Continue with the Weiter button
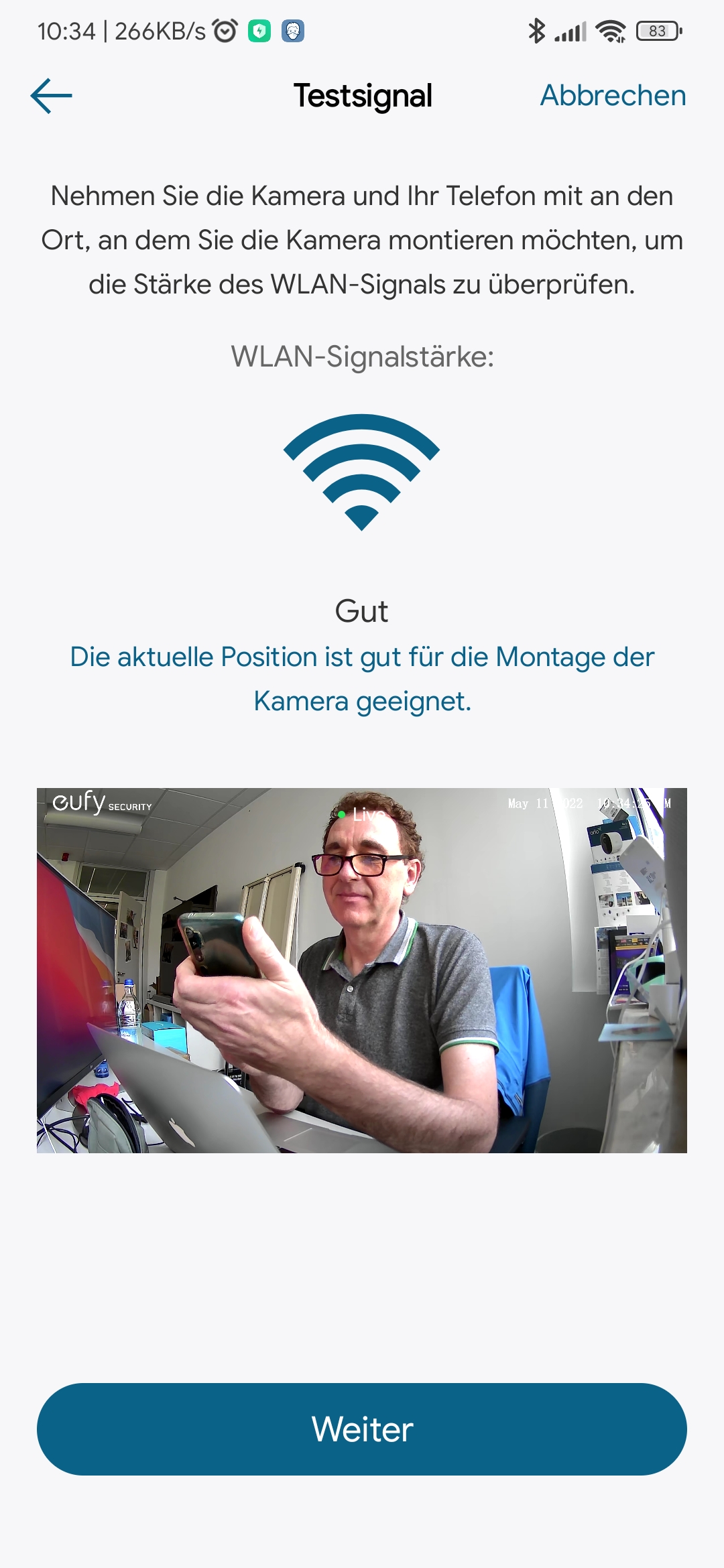 tap(362, 1429)
